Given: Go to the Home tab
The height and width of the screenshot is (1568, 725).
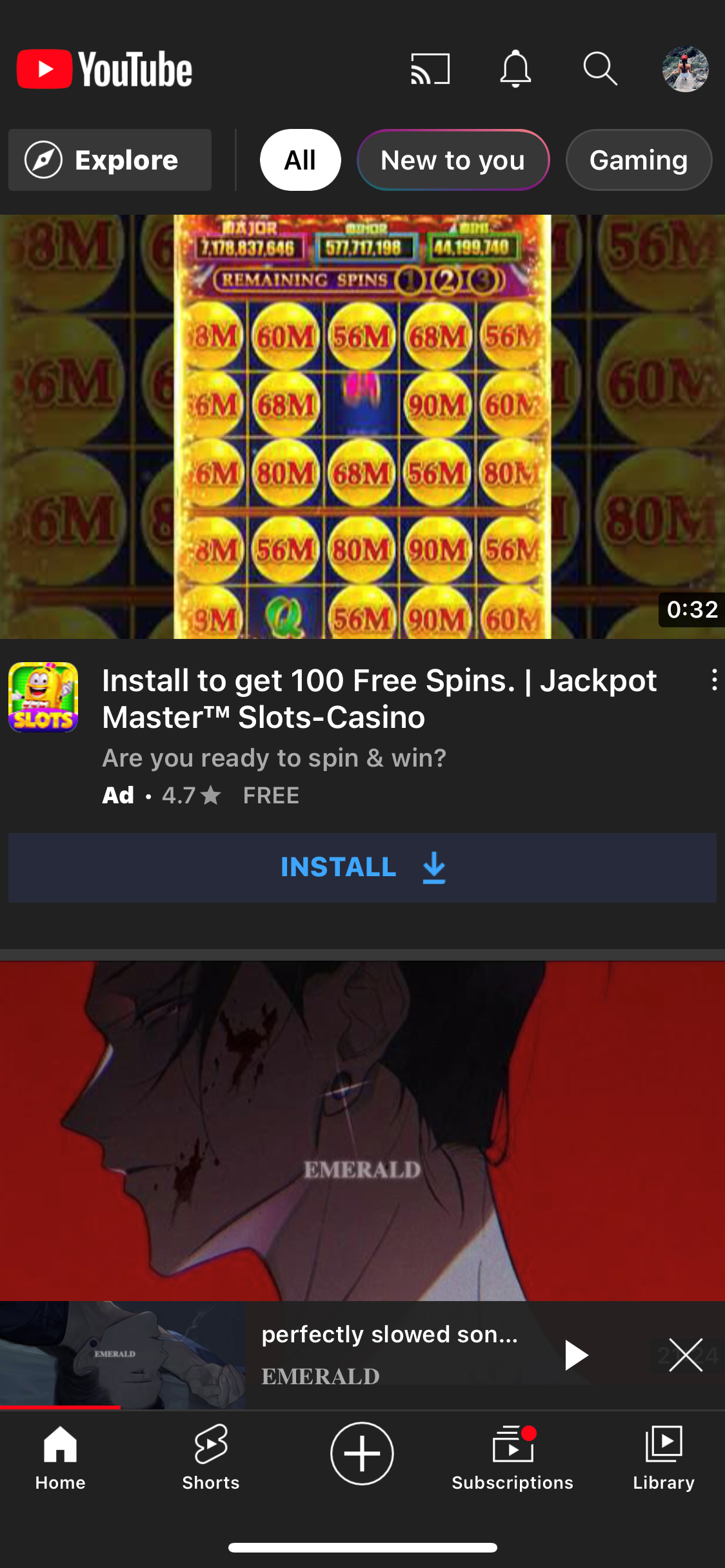Looking at the screenshot, I should [61, 1457].
